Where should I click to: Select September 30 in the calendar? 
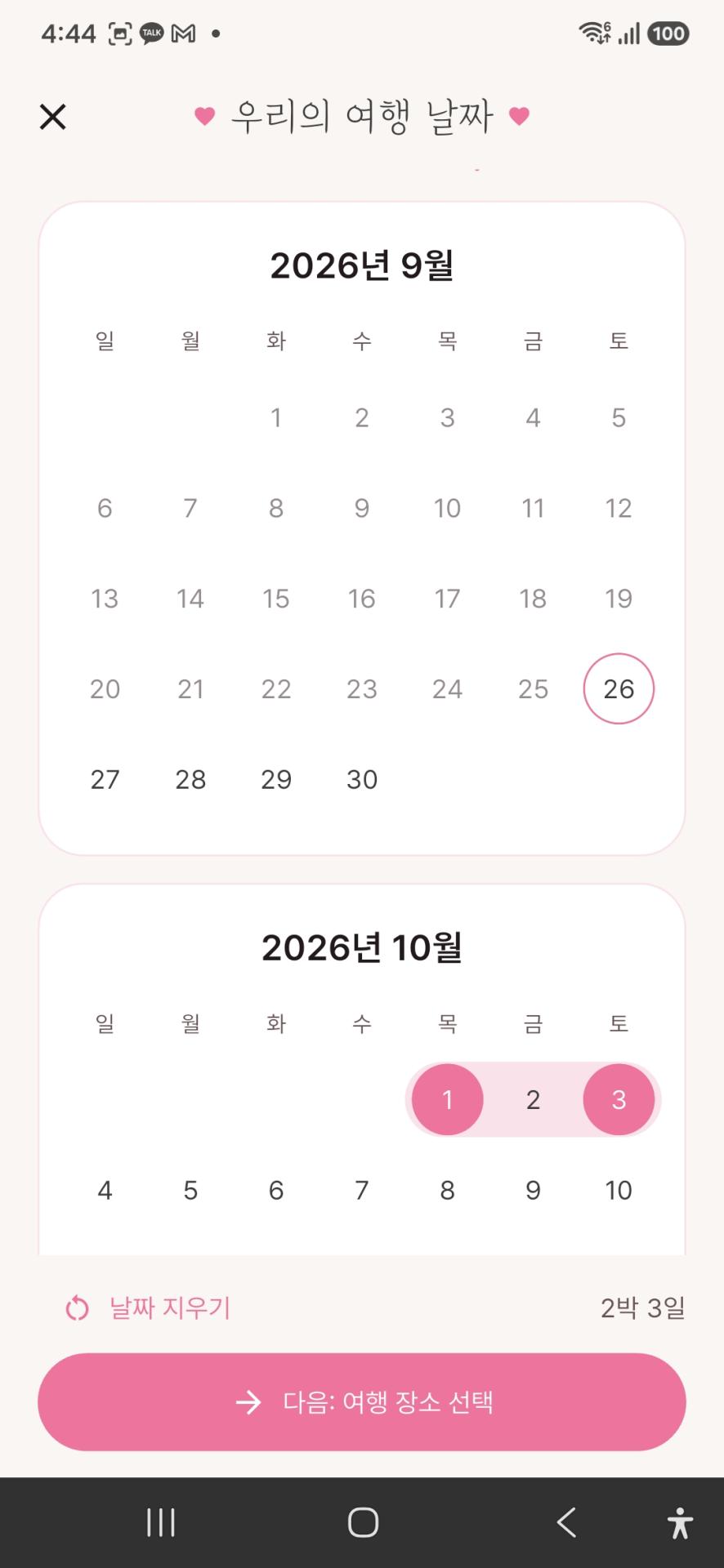pos(362,779)
